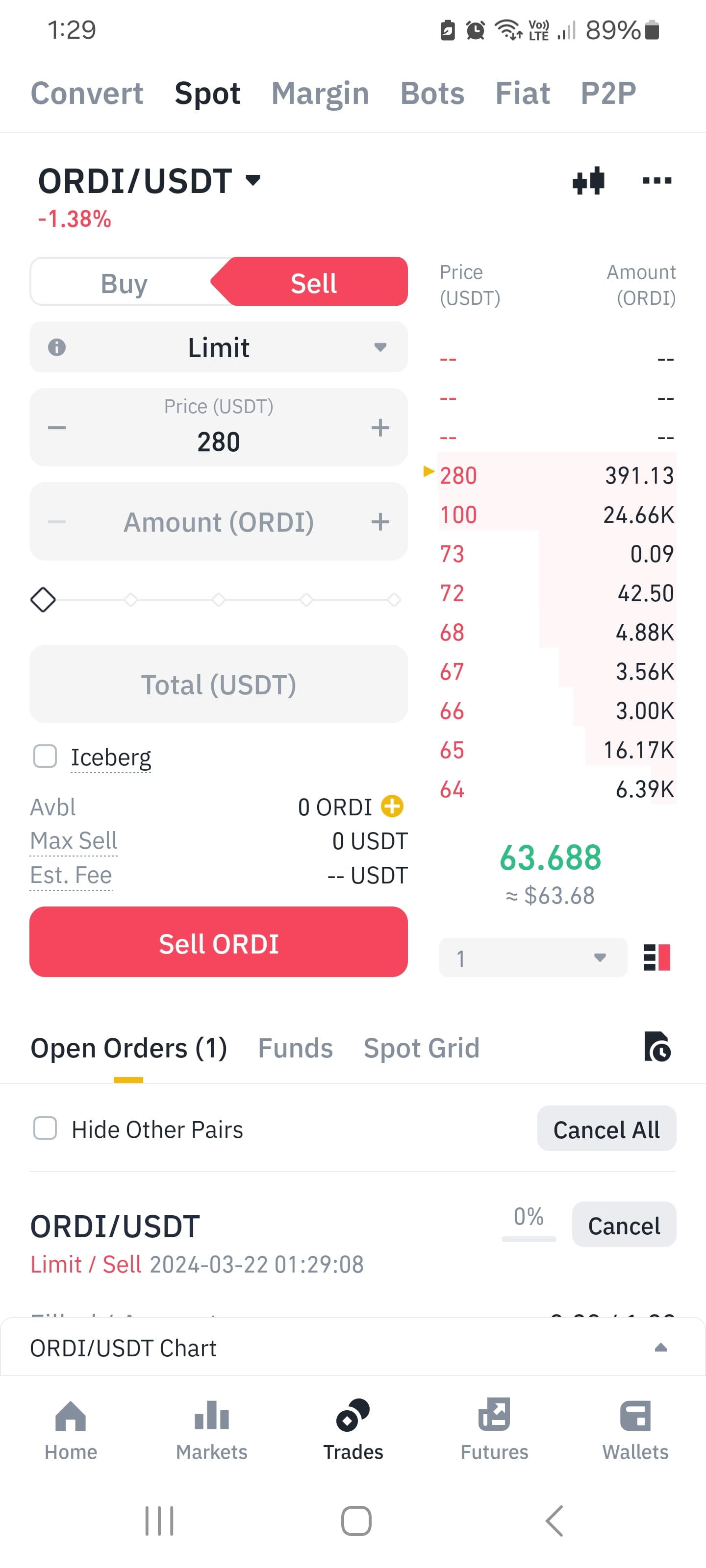The height and width of the screenshot is (1568, 706).
Task: Open the candlestick chart view icon
Action: [x=588, y=180]
